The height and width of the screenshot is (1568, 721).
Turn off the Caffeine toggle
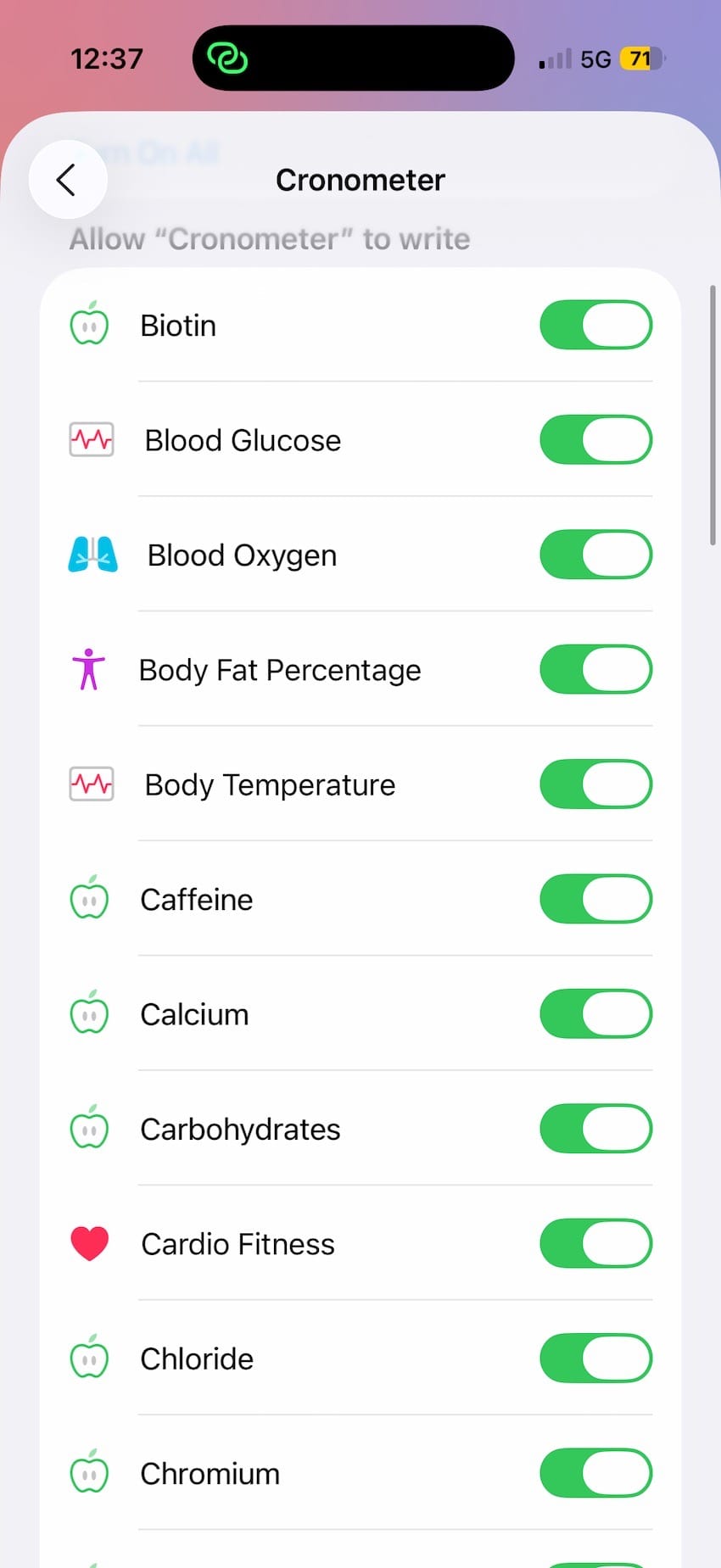coord(595,899)
